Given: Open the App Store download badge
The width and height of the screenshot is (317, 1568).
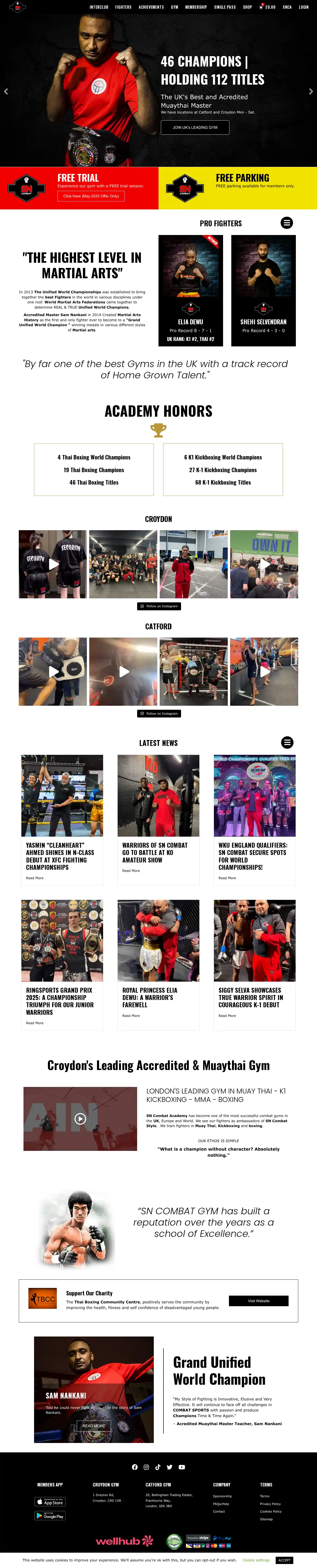Looking at the screenshot, I should point(50,1502).
